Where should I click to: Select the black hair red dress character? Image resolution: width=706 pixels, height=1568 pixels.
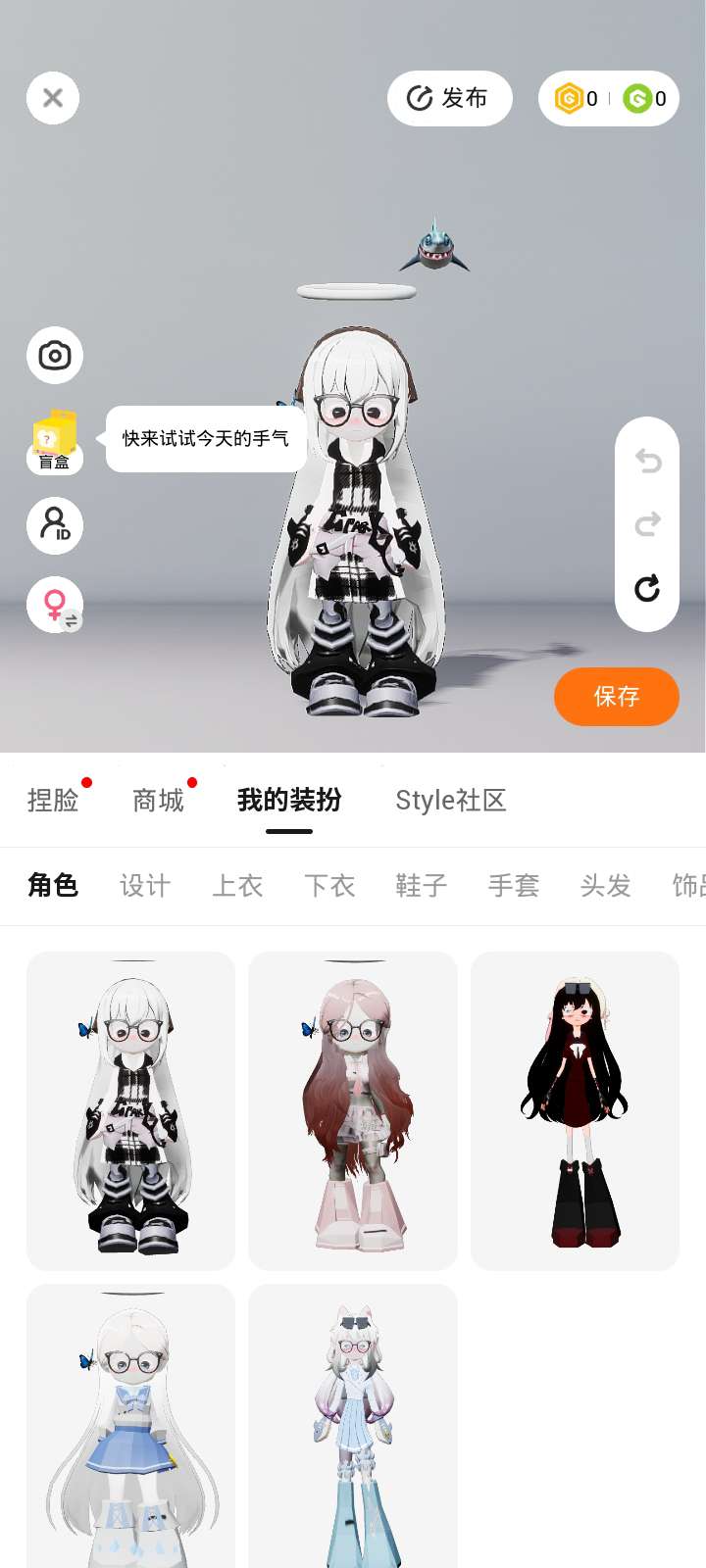point(575,1110)
